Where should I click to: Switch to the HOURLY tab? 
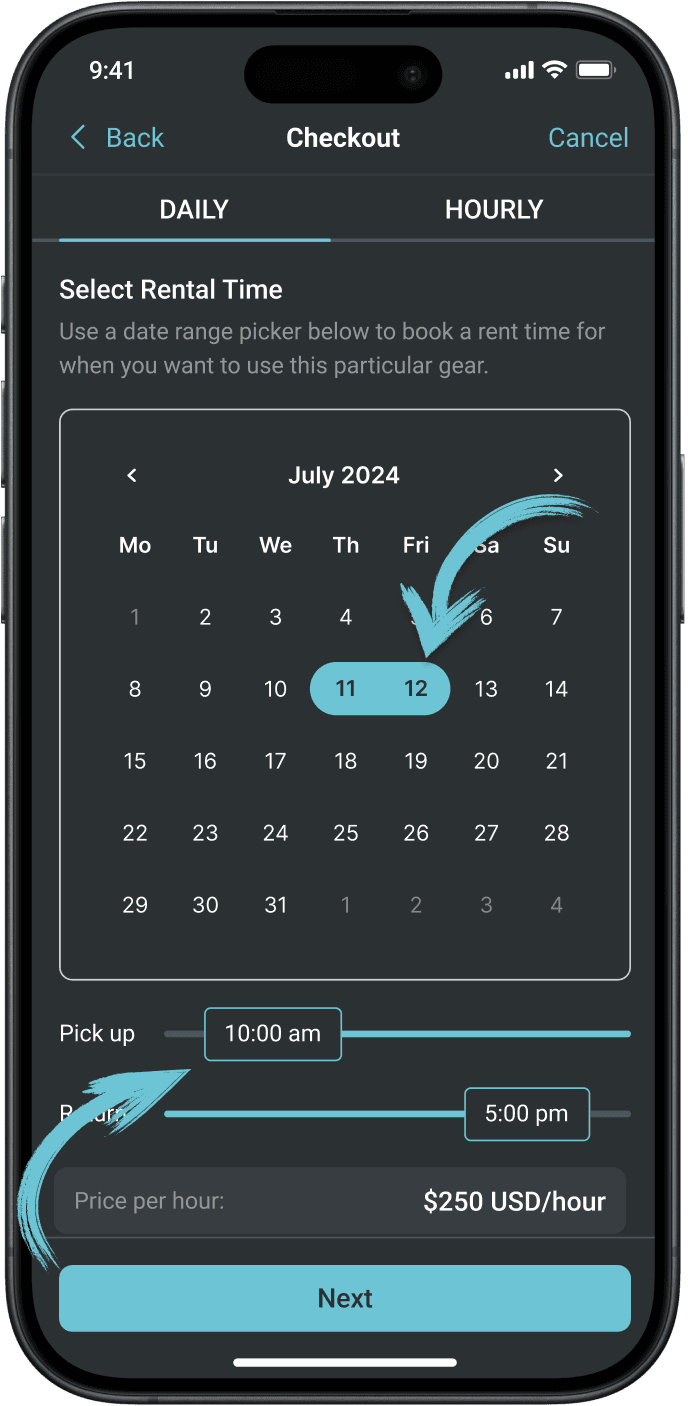(x=493, y=210)
